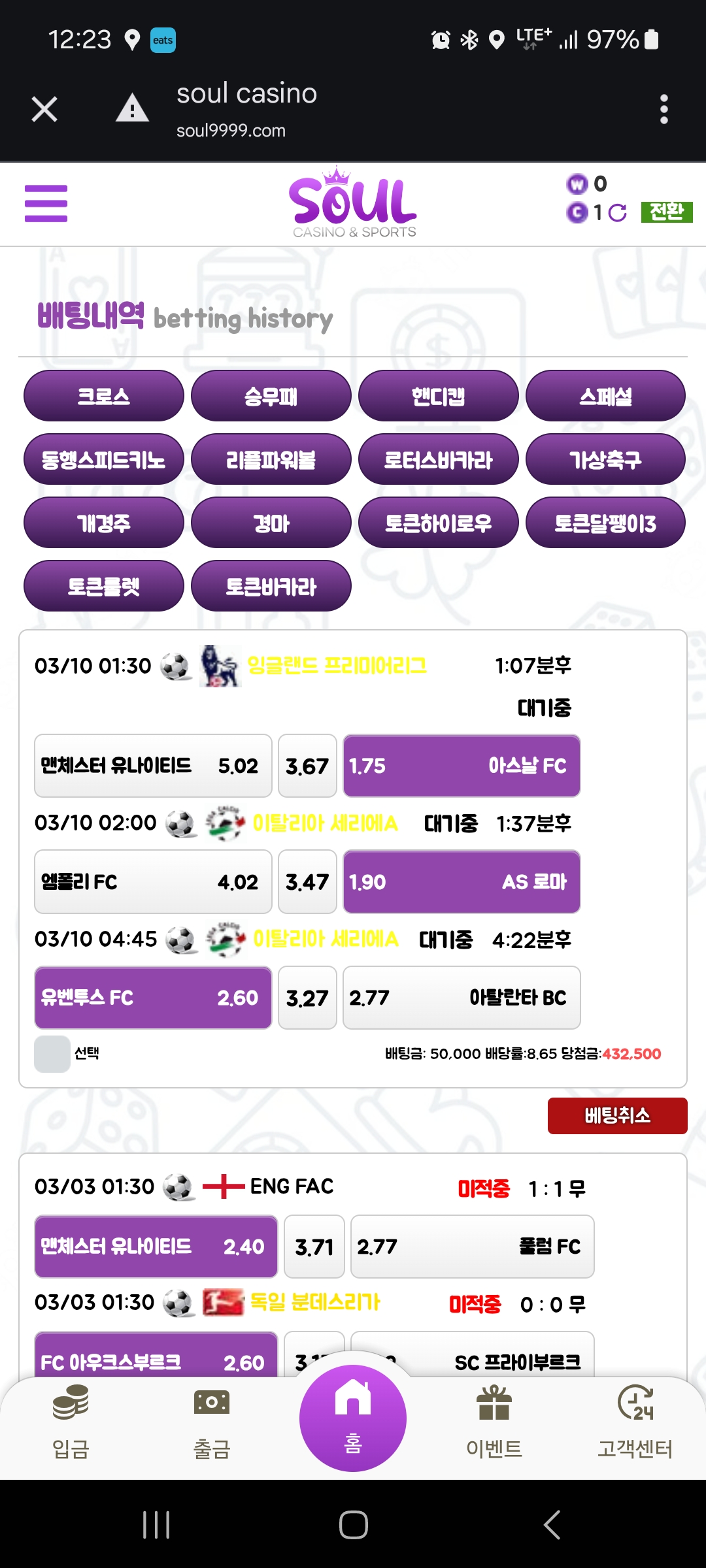Refresh the point balance
This screenshot has width=706, height=1568.
pos(617,212)
